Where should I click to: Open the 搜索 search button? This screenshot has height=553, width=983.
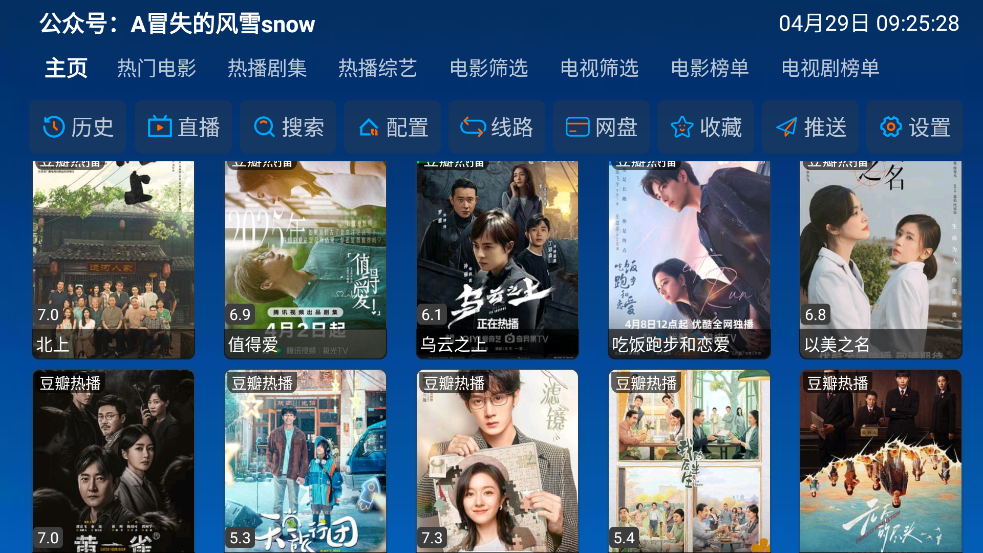pos(288,127)
